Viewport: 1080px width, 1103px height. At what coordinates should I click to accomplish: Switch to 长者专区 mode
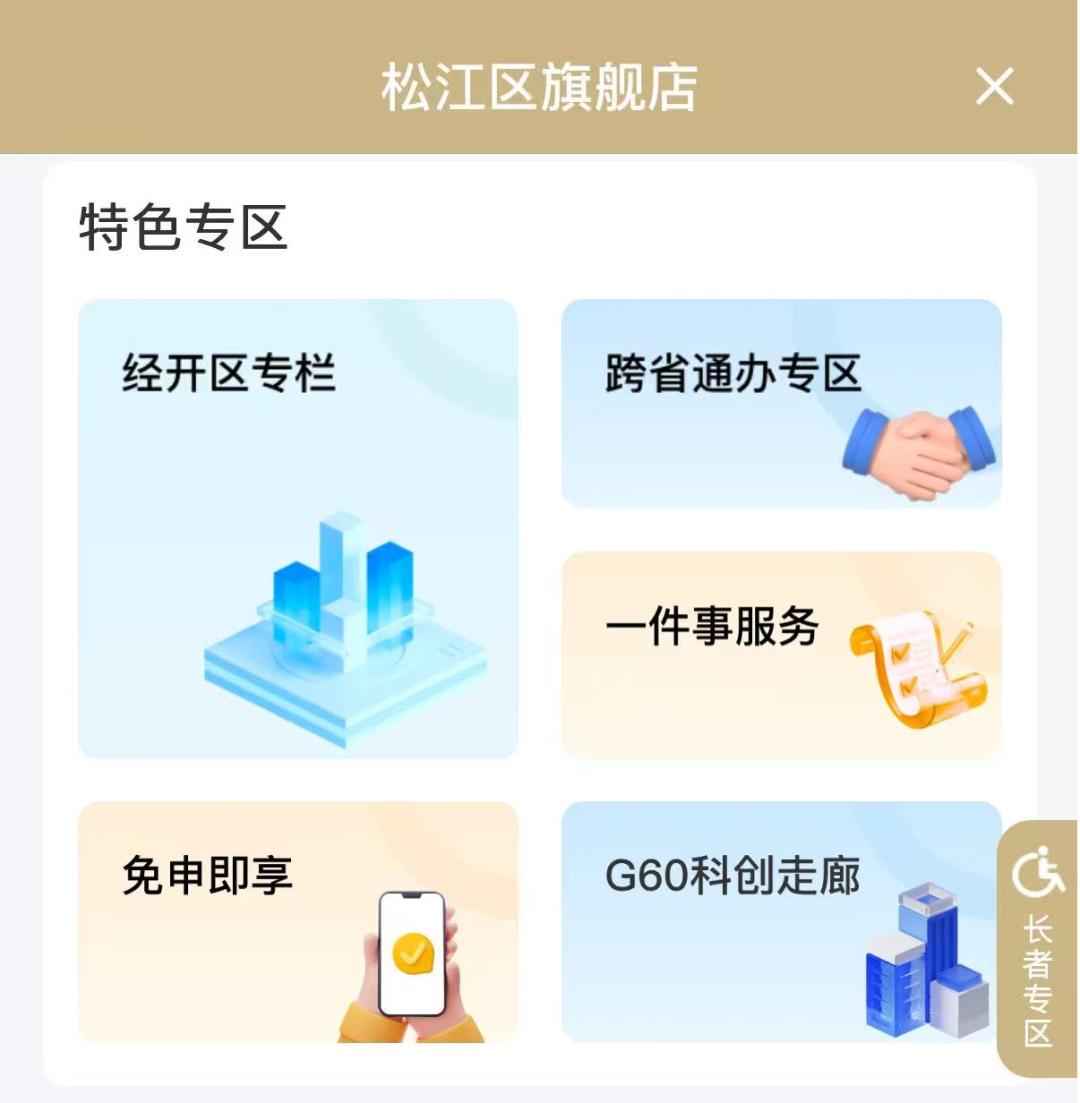1038,945
